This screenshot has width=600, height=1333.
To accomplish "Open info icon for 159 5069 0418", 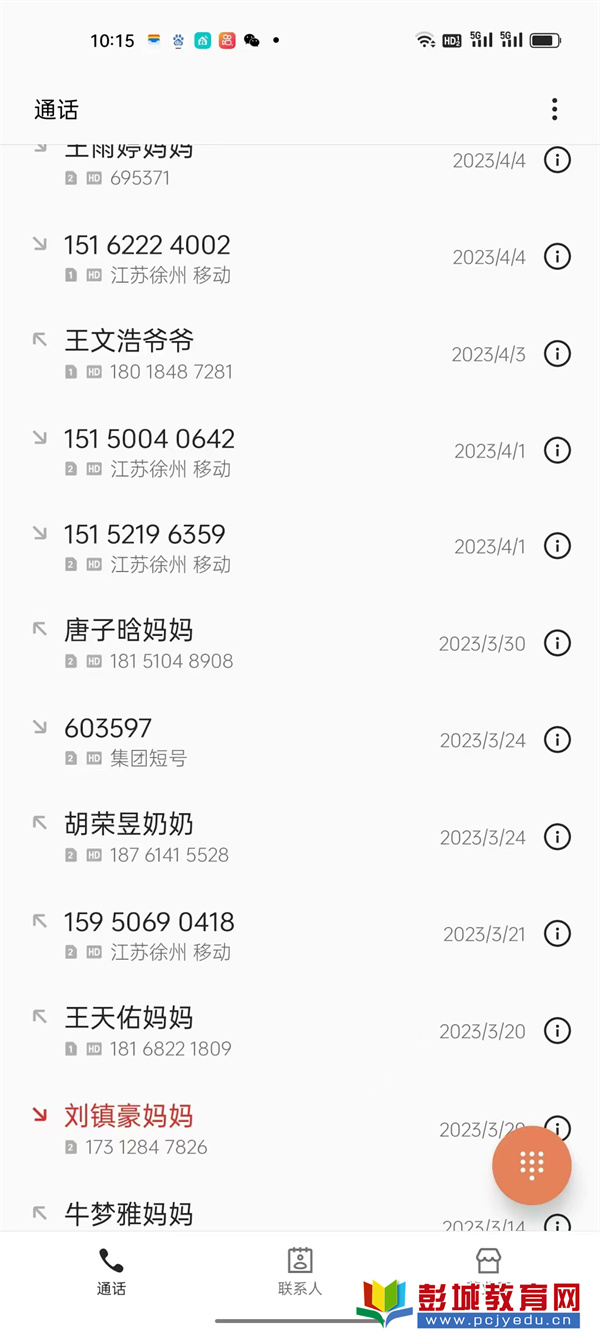I will click(557, 933).
